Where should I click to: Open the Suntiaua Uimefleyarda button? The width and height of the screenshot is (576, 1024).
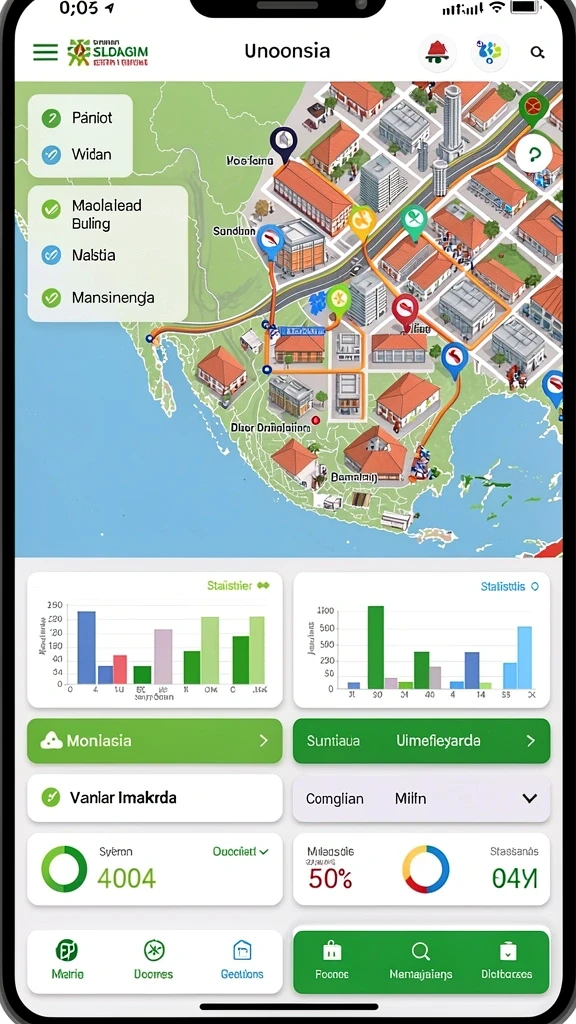coord(421,741)
